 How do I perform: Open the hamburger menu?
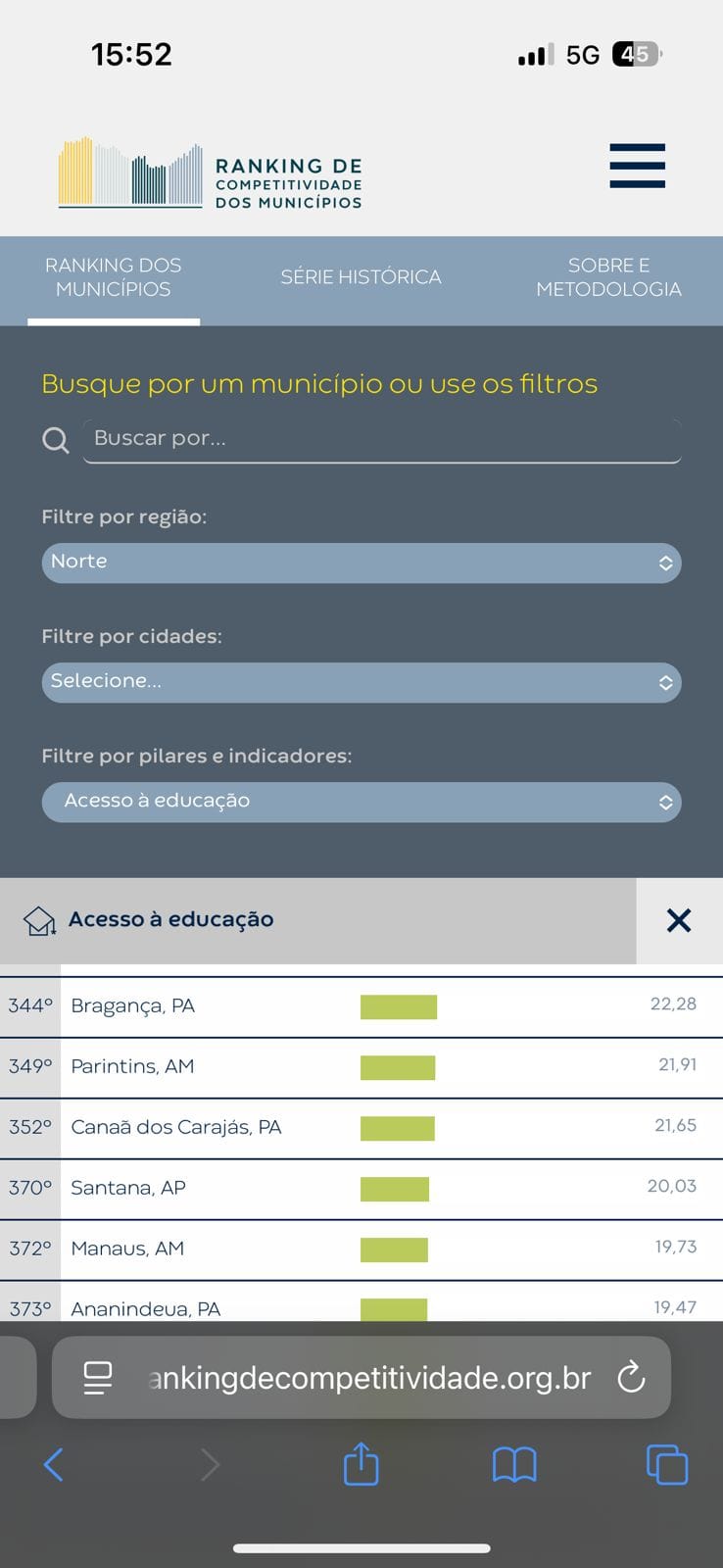tap(637, 165)
